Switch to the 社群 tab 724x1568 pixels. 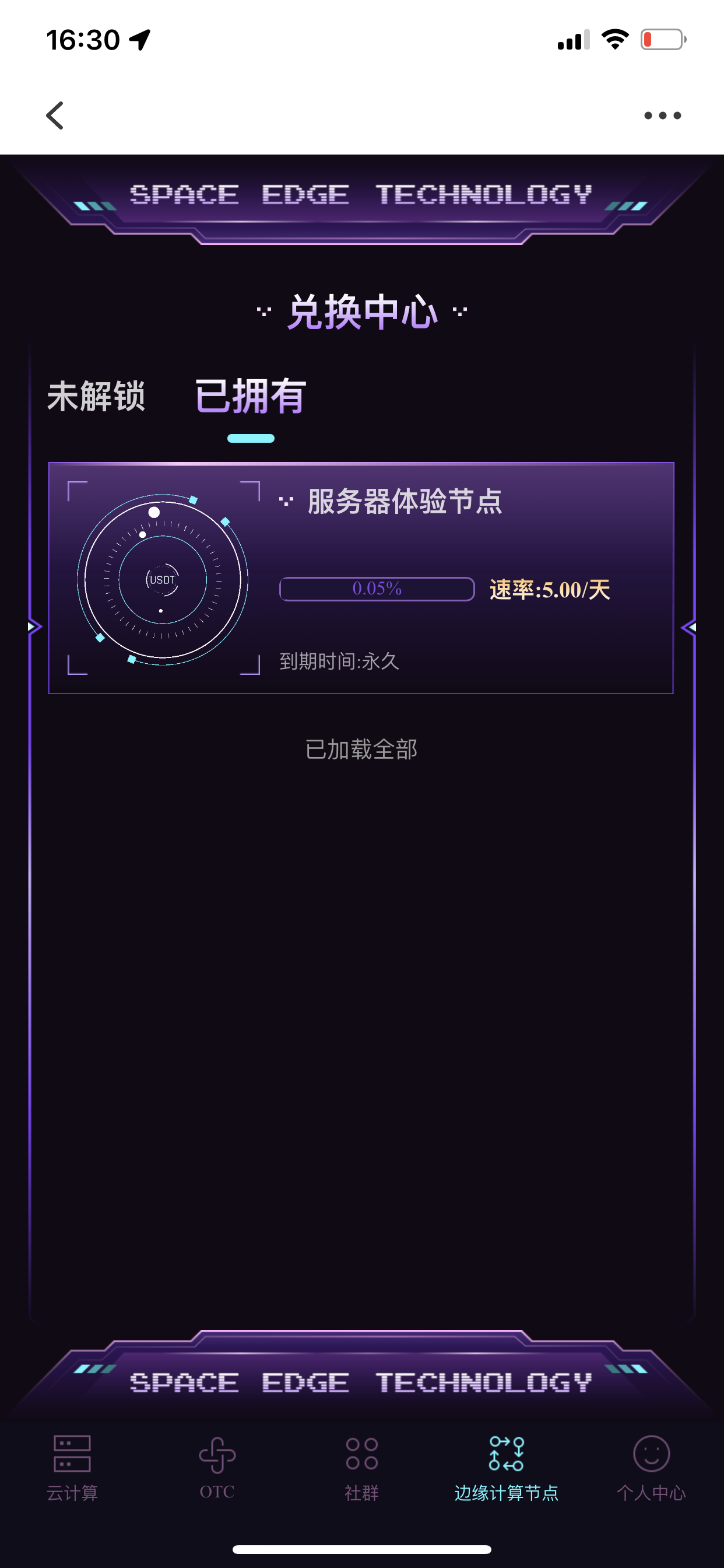pyautogui.click(x=361, y=1467)
